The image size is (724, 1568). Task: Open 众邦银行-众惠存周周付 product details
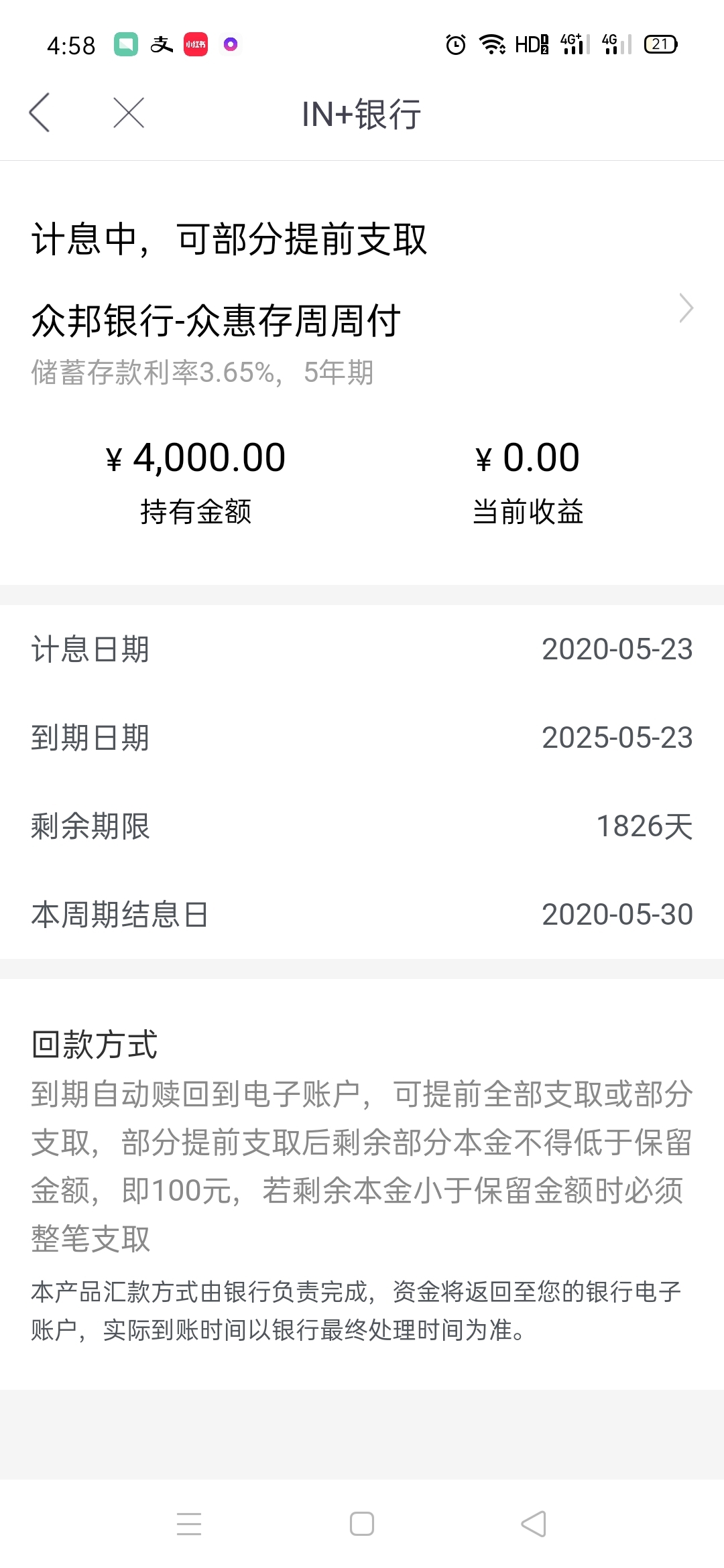point(362,320)
